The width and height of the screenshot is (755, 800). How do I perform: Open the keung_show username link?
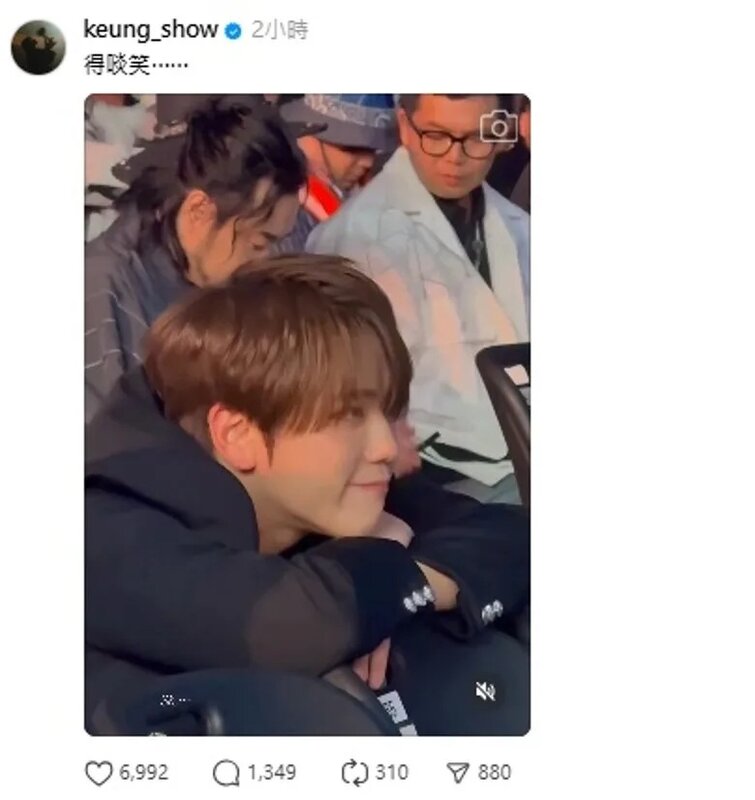tap(150, 30)
